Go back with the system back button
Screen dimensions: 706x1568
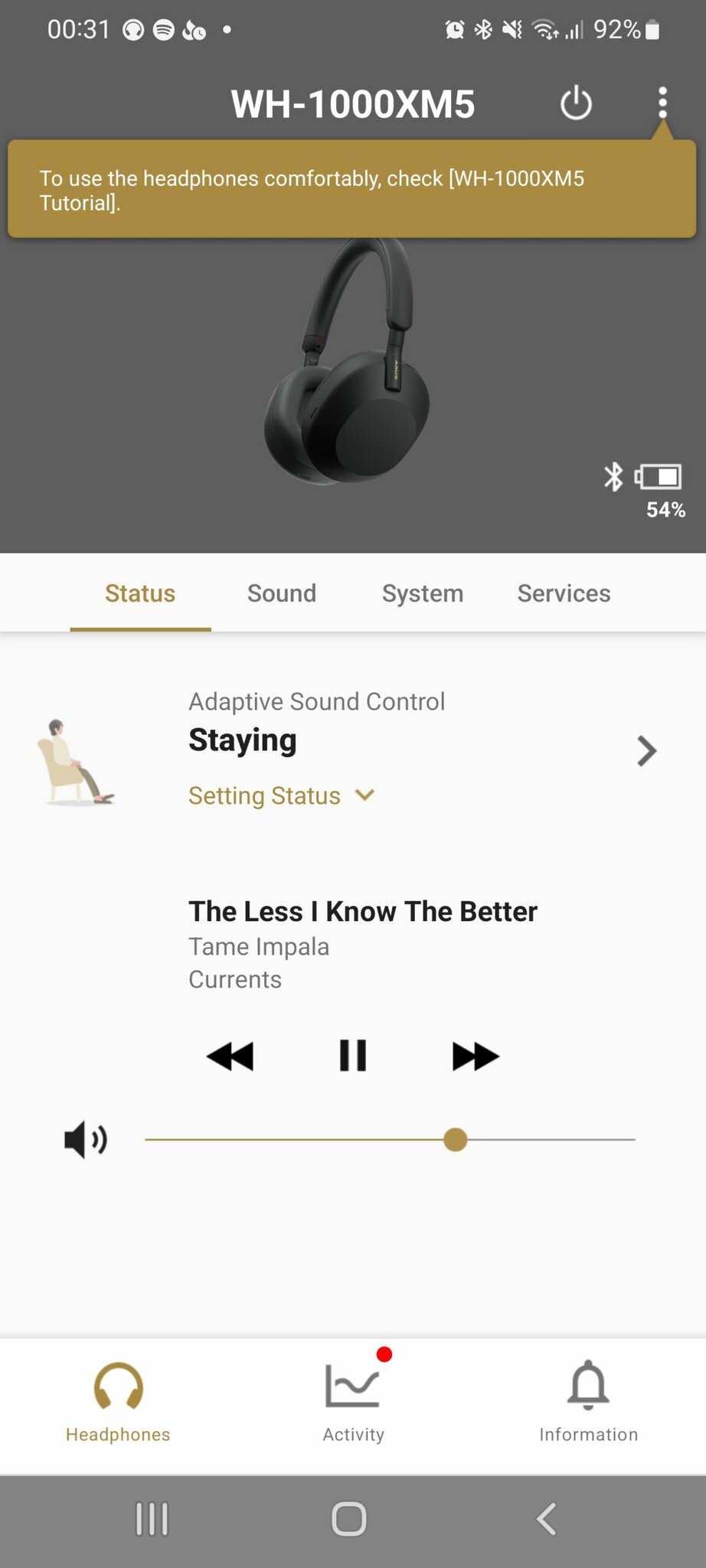[x=547, y=1519]
